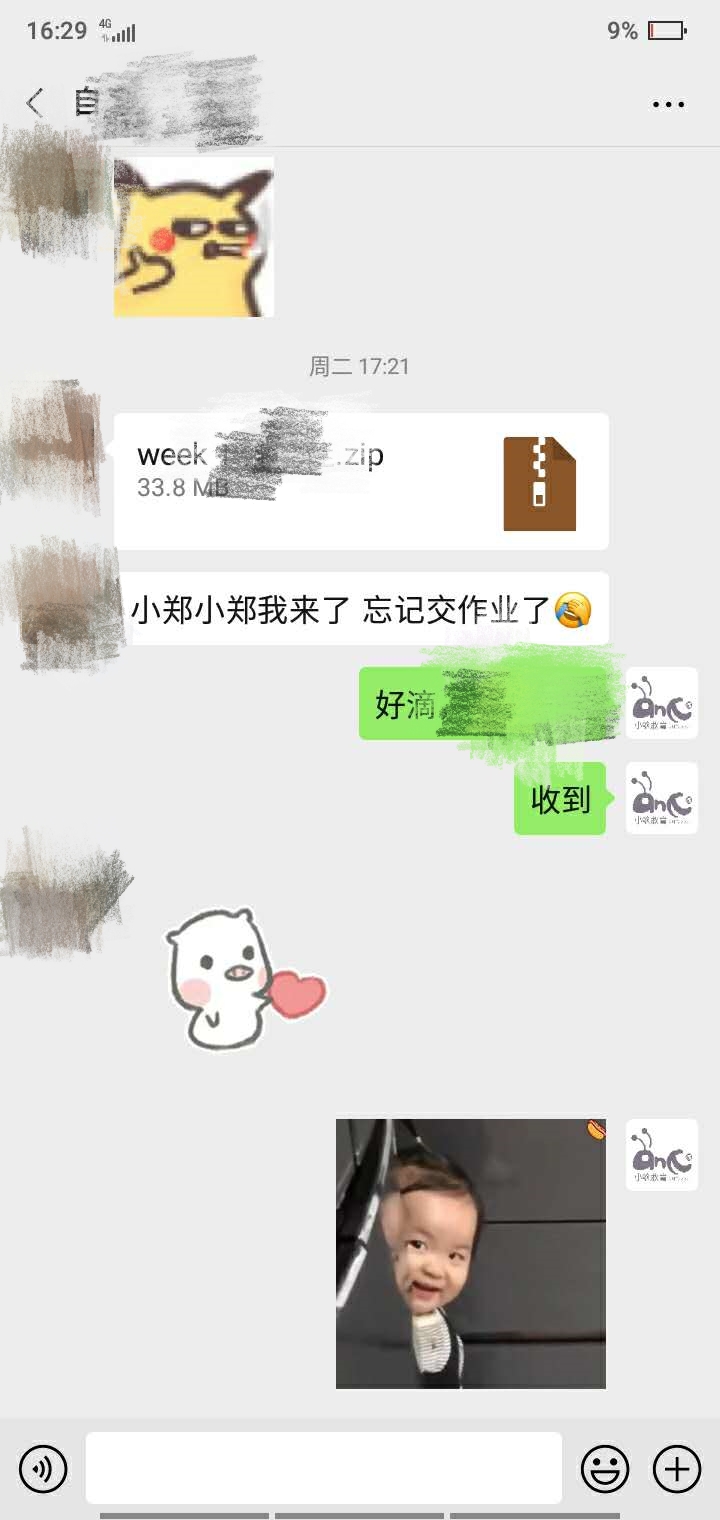Open the plus attachment menu
Screen dimensions: 720x1520
pos(677,1469)
